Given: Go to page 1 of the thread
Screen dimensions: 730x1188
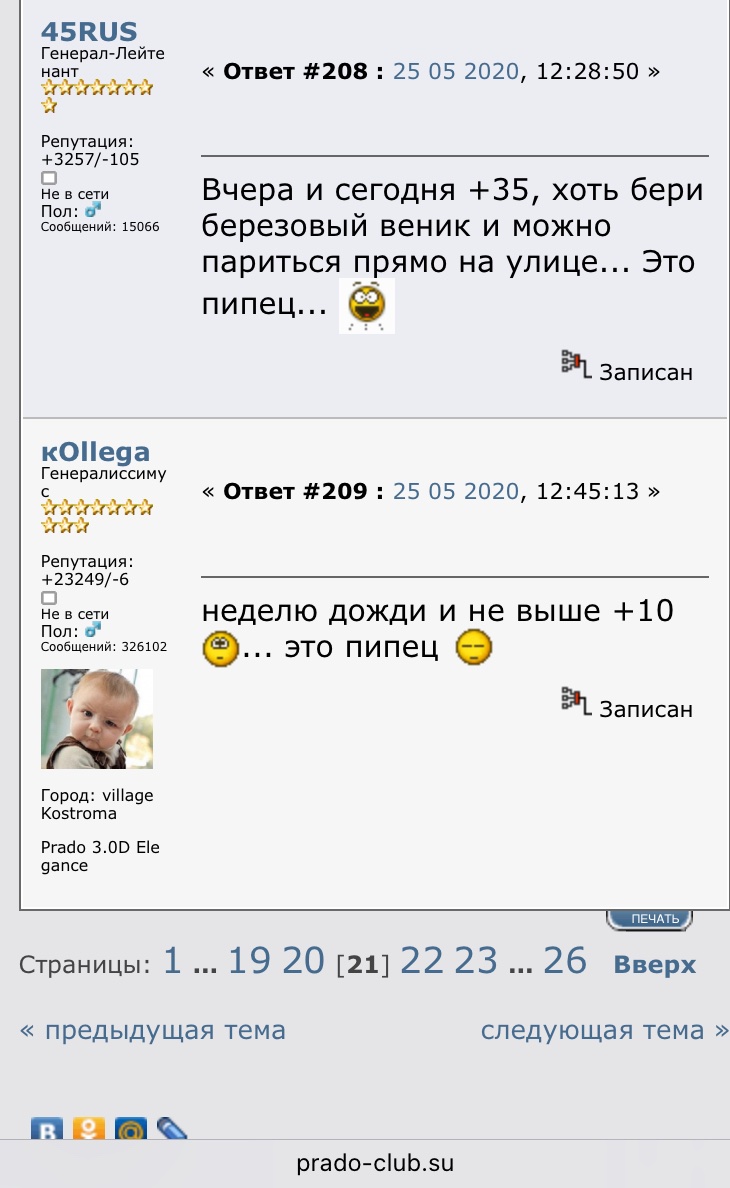Looking at the screenshot, I should point(173,961).
